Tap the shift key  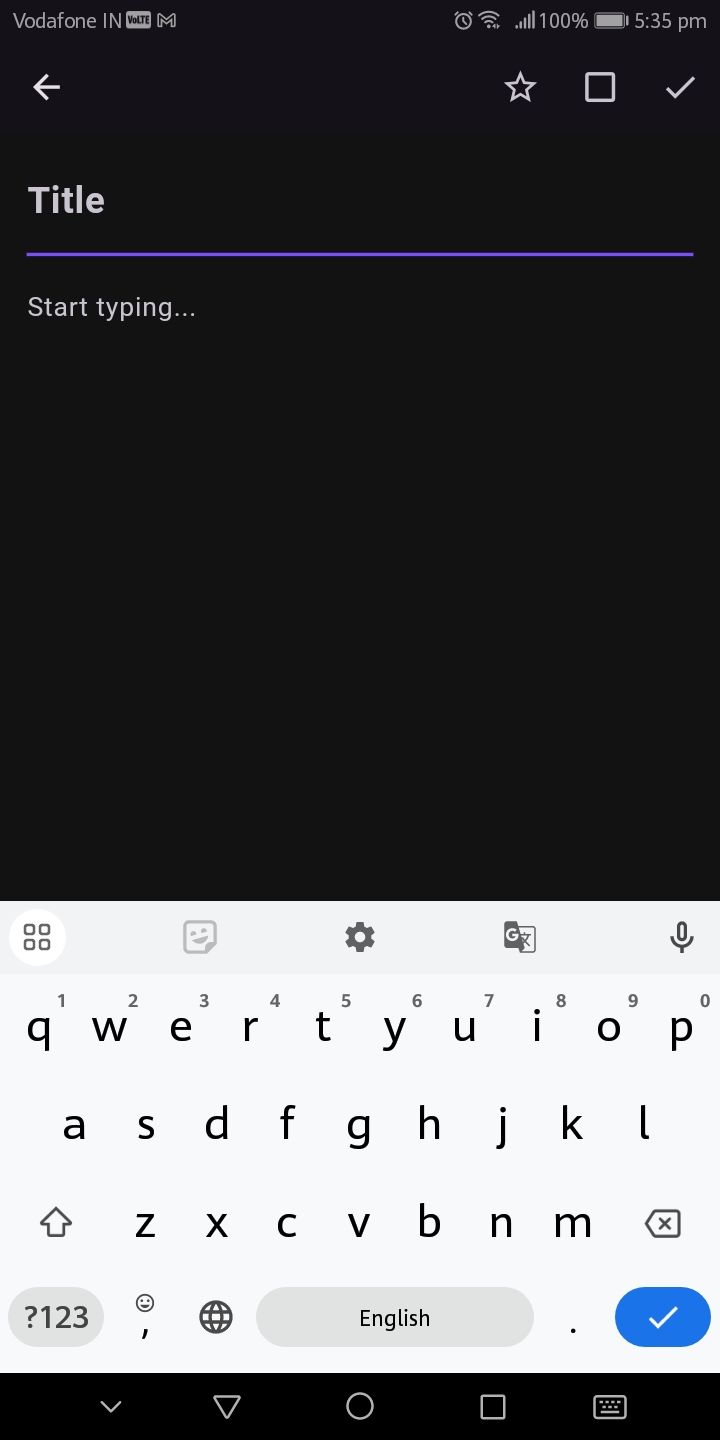(56, 1222)
